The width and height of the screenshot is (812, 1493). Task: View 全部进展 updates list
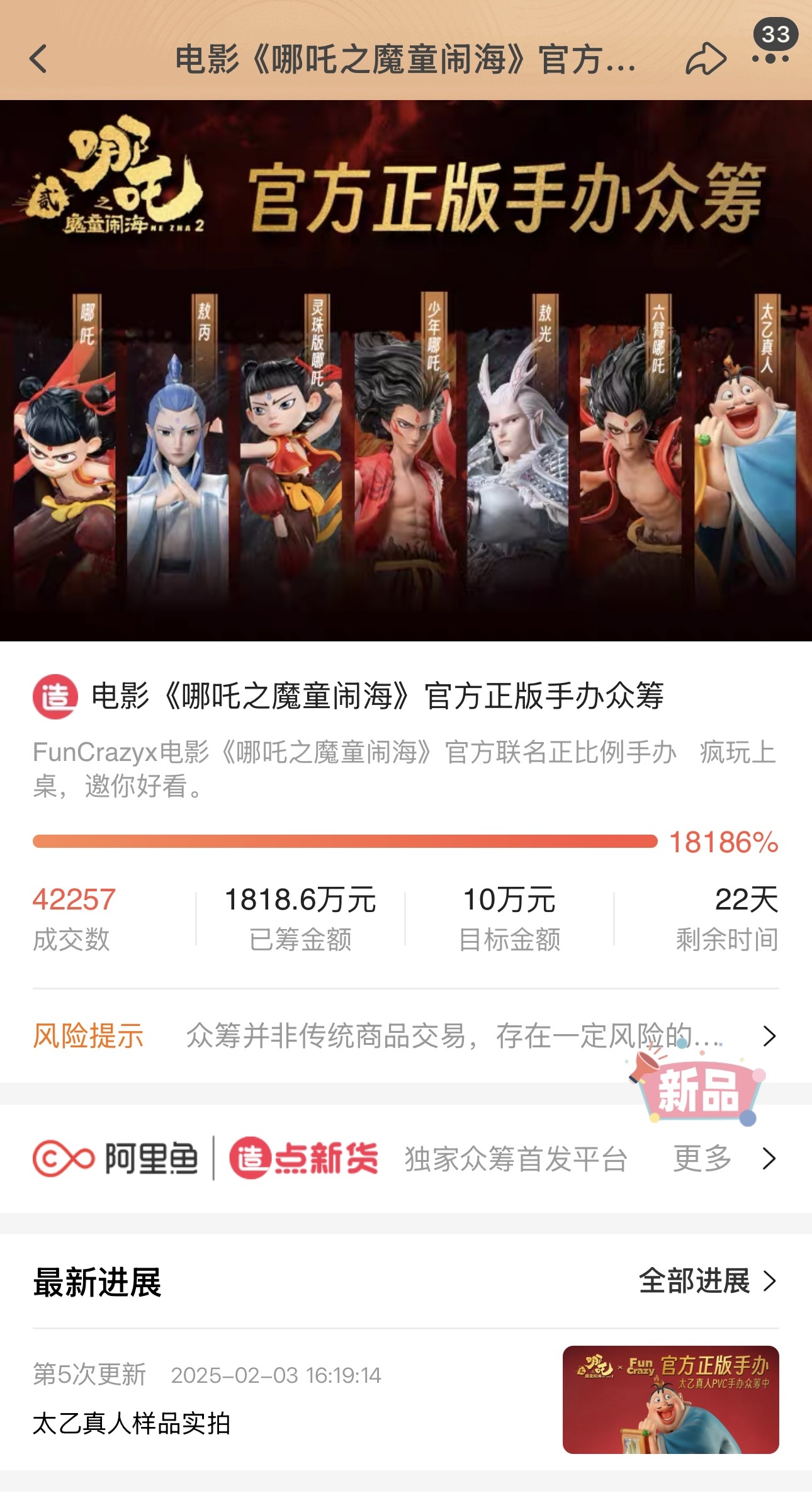pyautogui.click(x=708, y=1282)
